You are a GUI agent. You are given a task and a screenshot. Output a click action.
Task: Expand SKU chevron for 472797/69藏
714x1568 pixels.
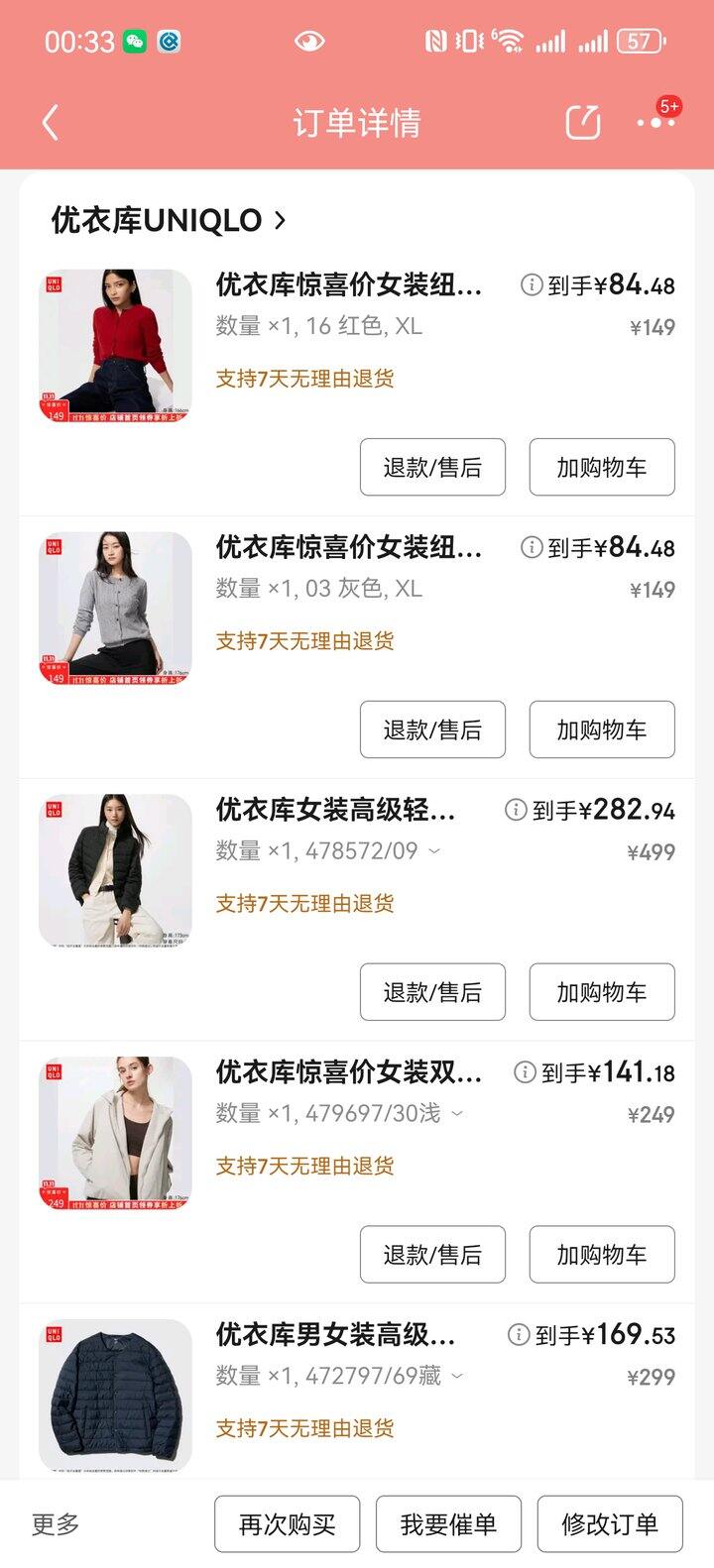point(456,1378)
